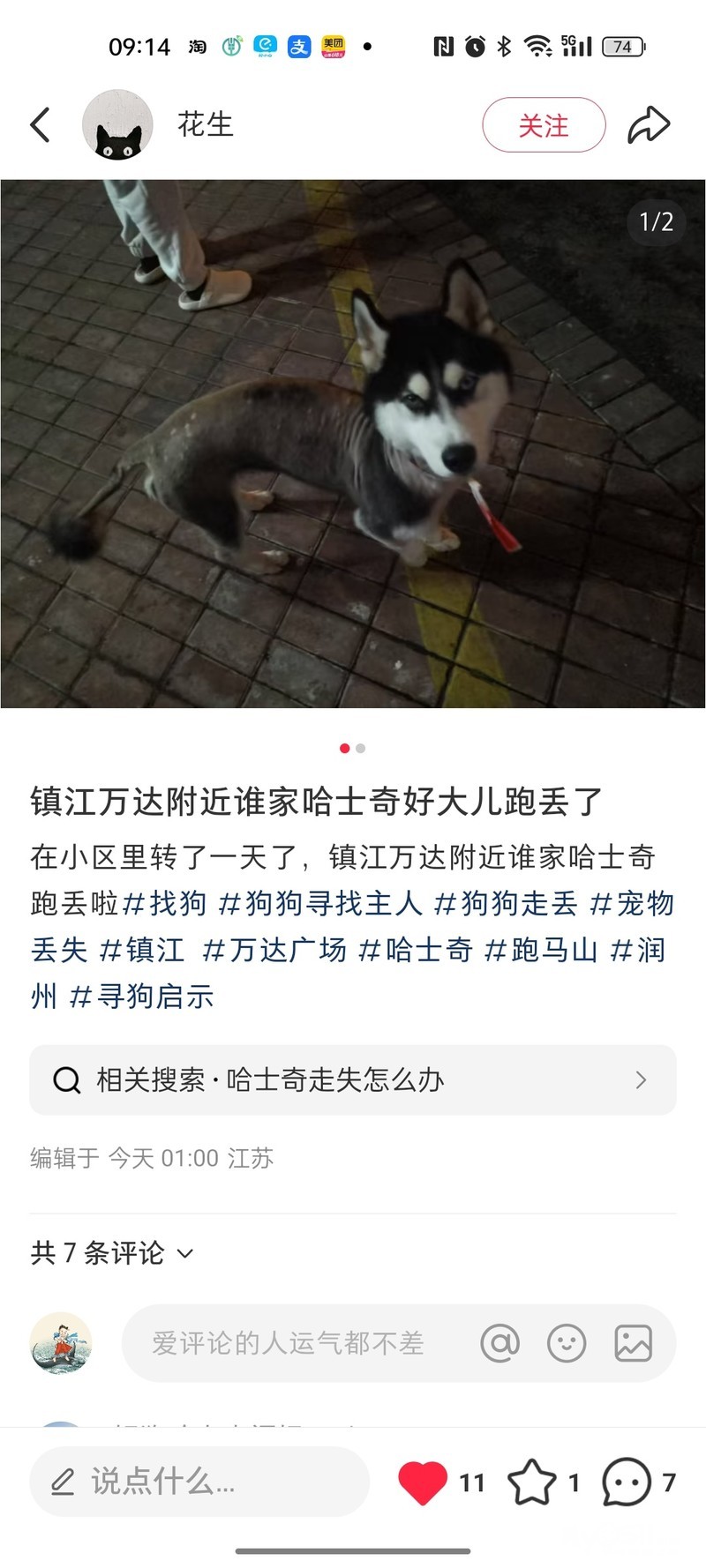Image resolution: width=706 pixels, height=1568 pixels.
Task: Open the husky photo in full view
Action: 353,443
